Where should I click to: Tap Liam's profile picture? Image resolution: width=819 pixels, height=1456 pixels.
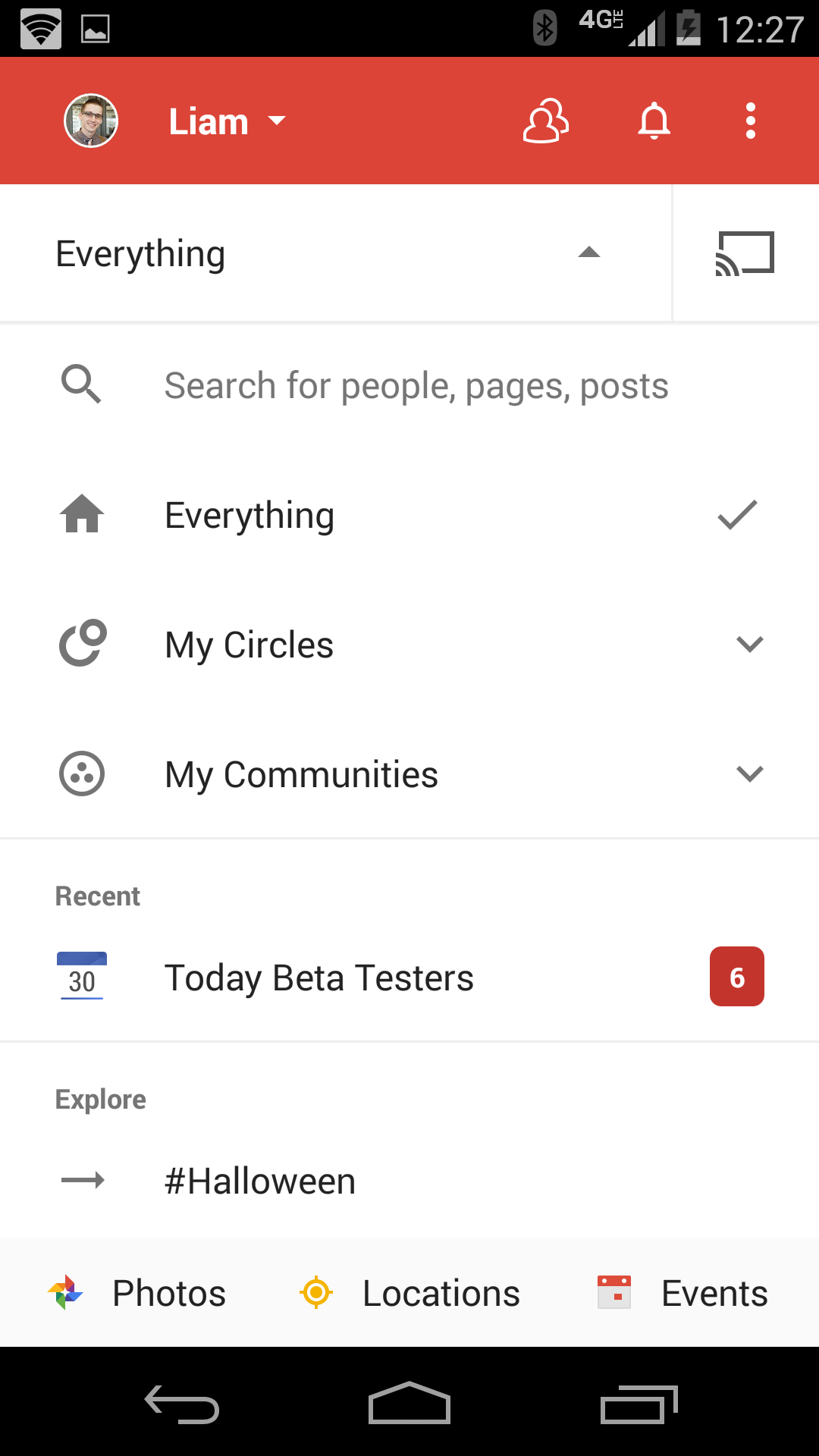[x=91, y=121]
